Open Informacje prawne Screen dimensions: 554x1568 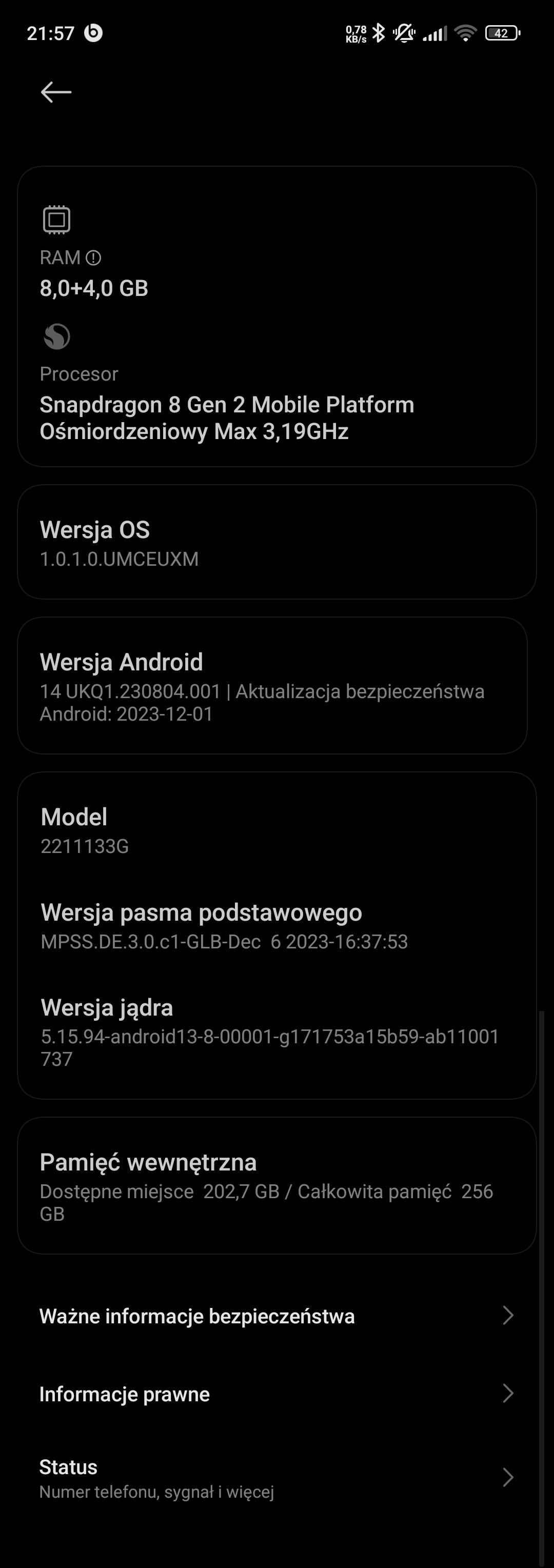(276, 1394)
